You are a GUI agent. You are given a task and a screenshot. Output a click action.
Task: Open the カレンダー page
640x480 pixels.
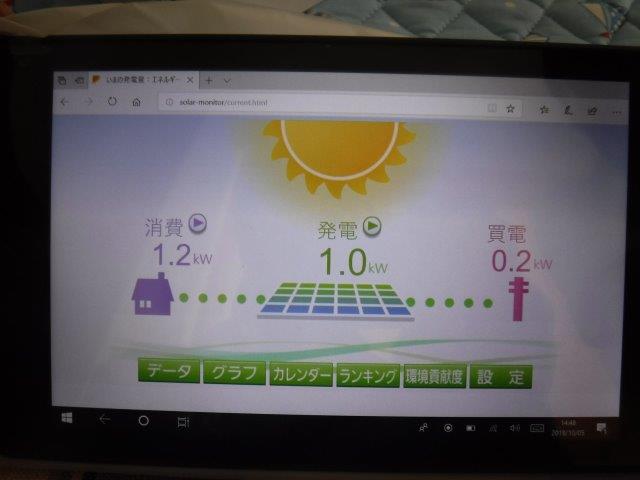(x=300, y=375)
